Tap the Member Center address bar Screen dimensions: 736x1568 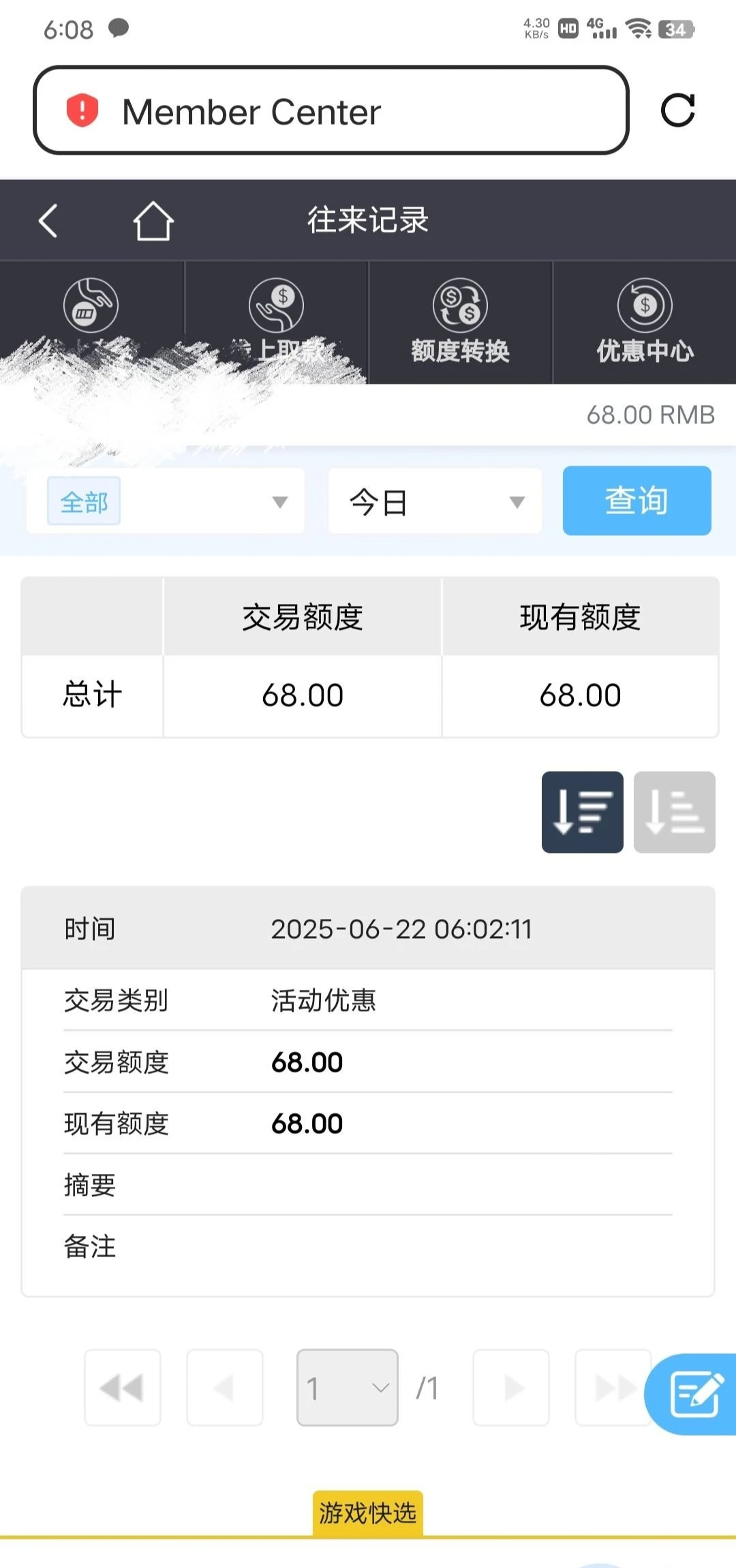pyautogui.click(x=331, y=110)
